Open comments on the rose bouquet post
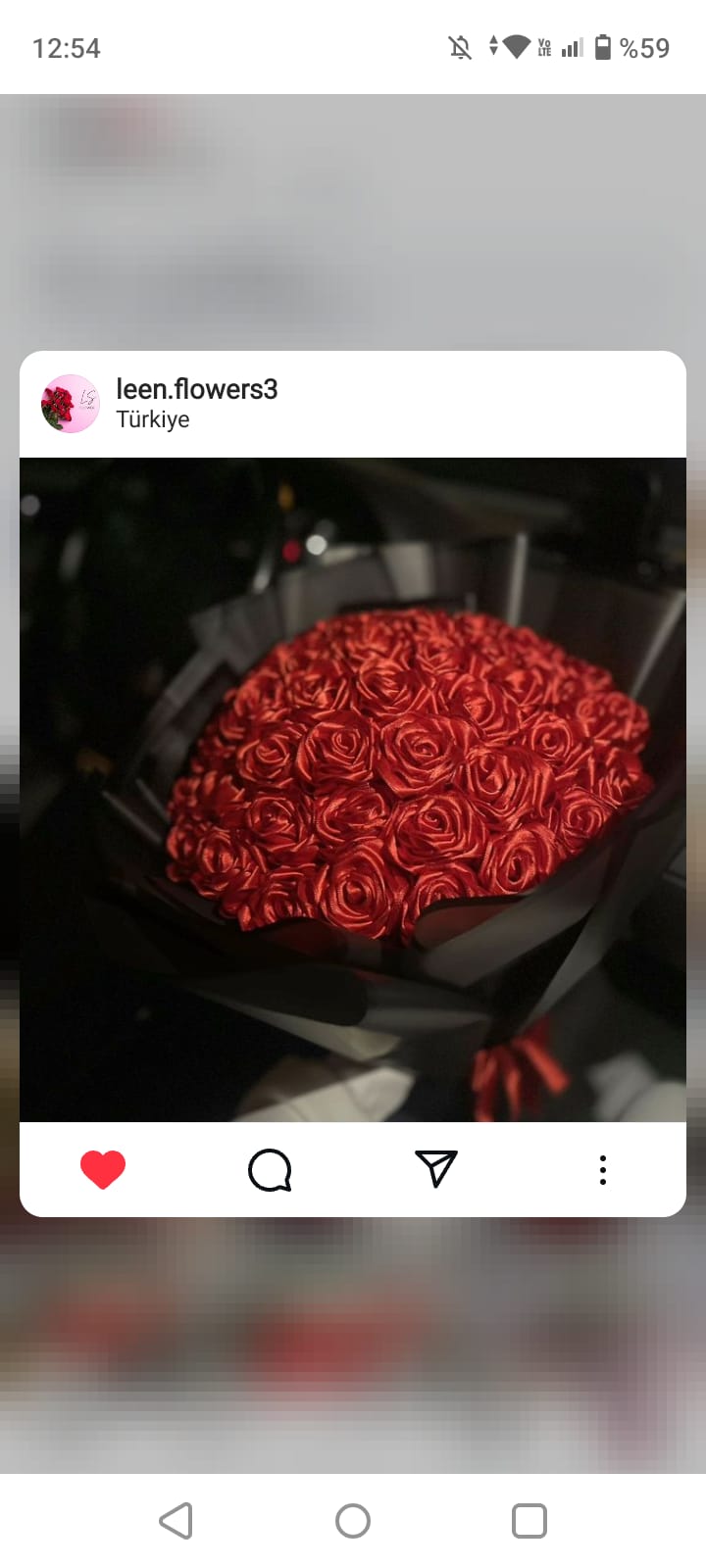 [270, 1169]
